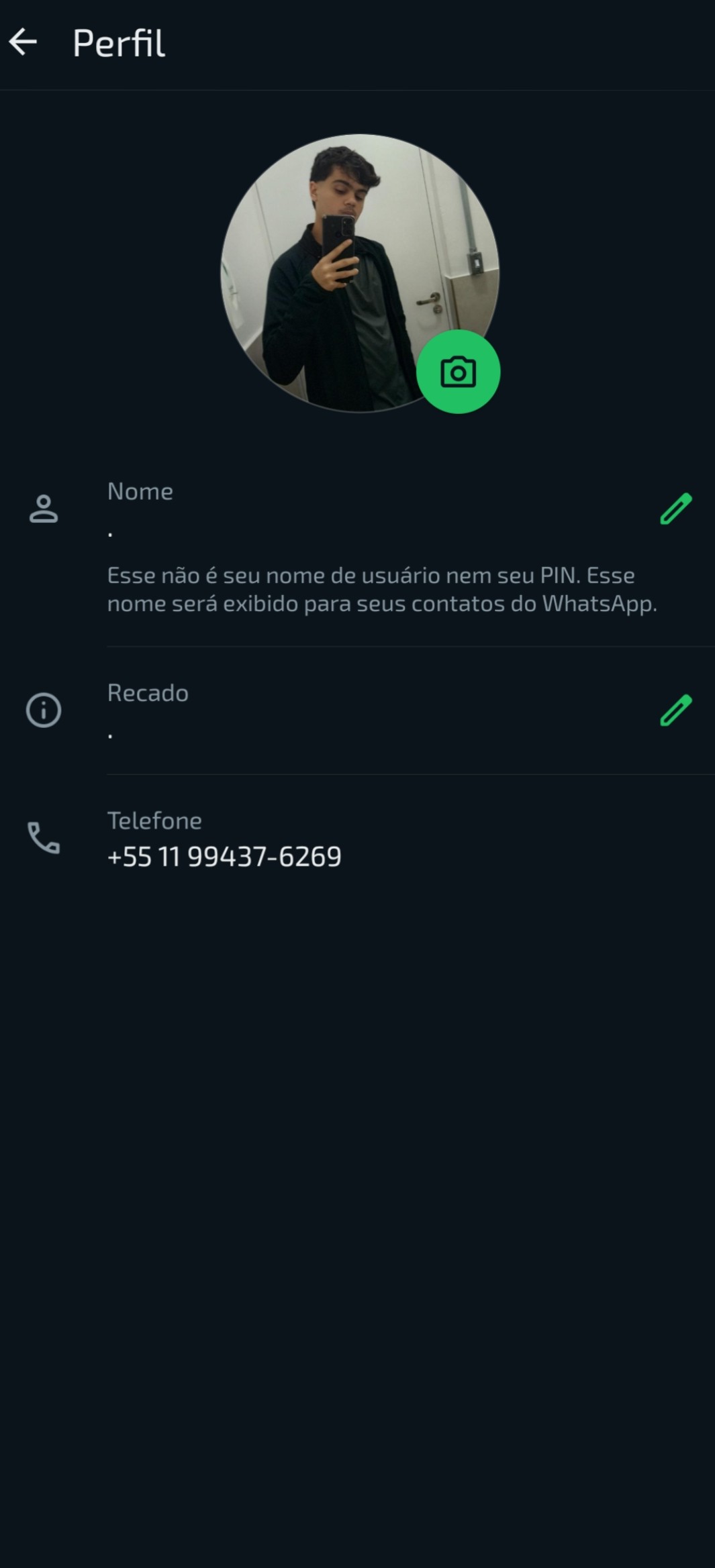Tap the green camera button to change photo
This screenshot has width=715, height=1568.
pos(458,372)
